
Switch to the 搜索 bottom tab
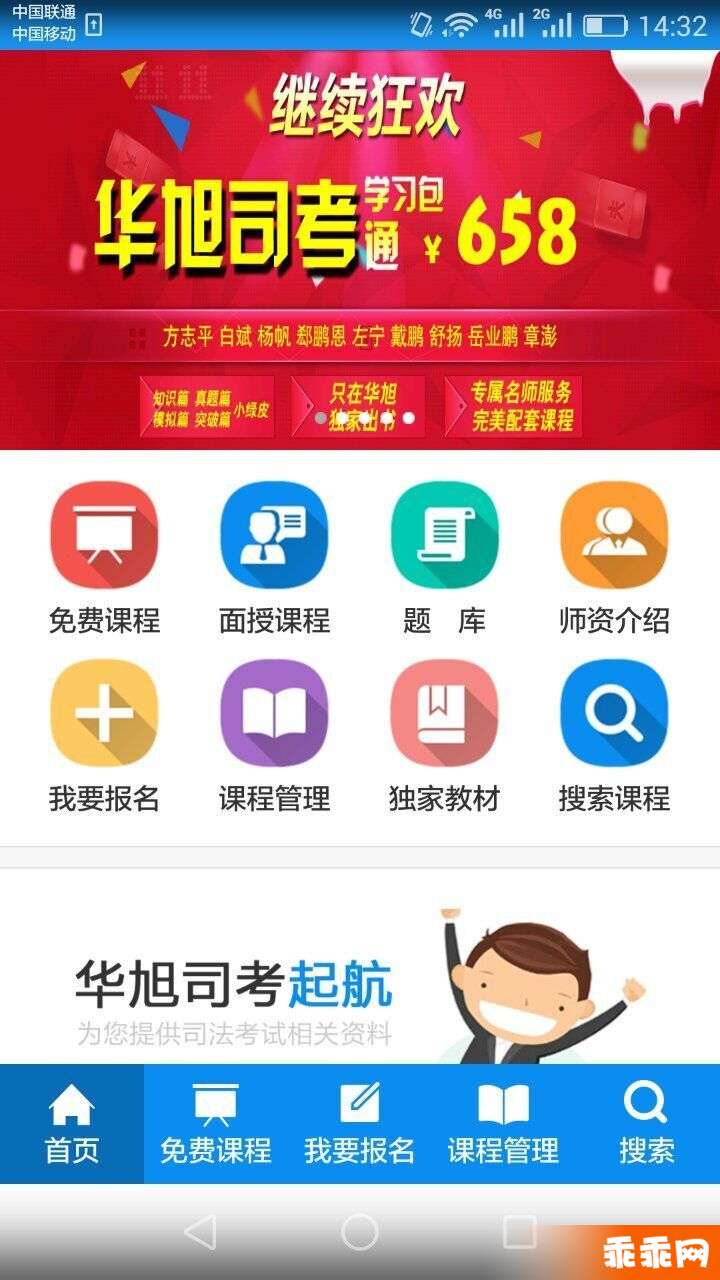tap(646, 1124)
